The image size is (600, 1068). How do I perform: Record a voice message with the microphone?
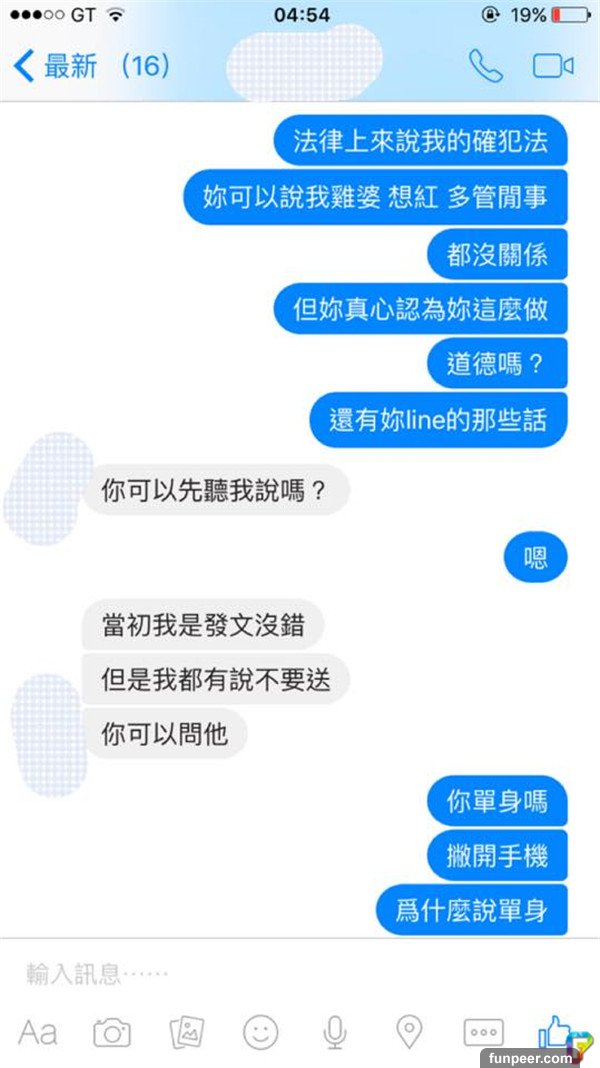point(335,1032)
